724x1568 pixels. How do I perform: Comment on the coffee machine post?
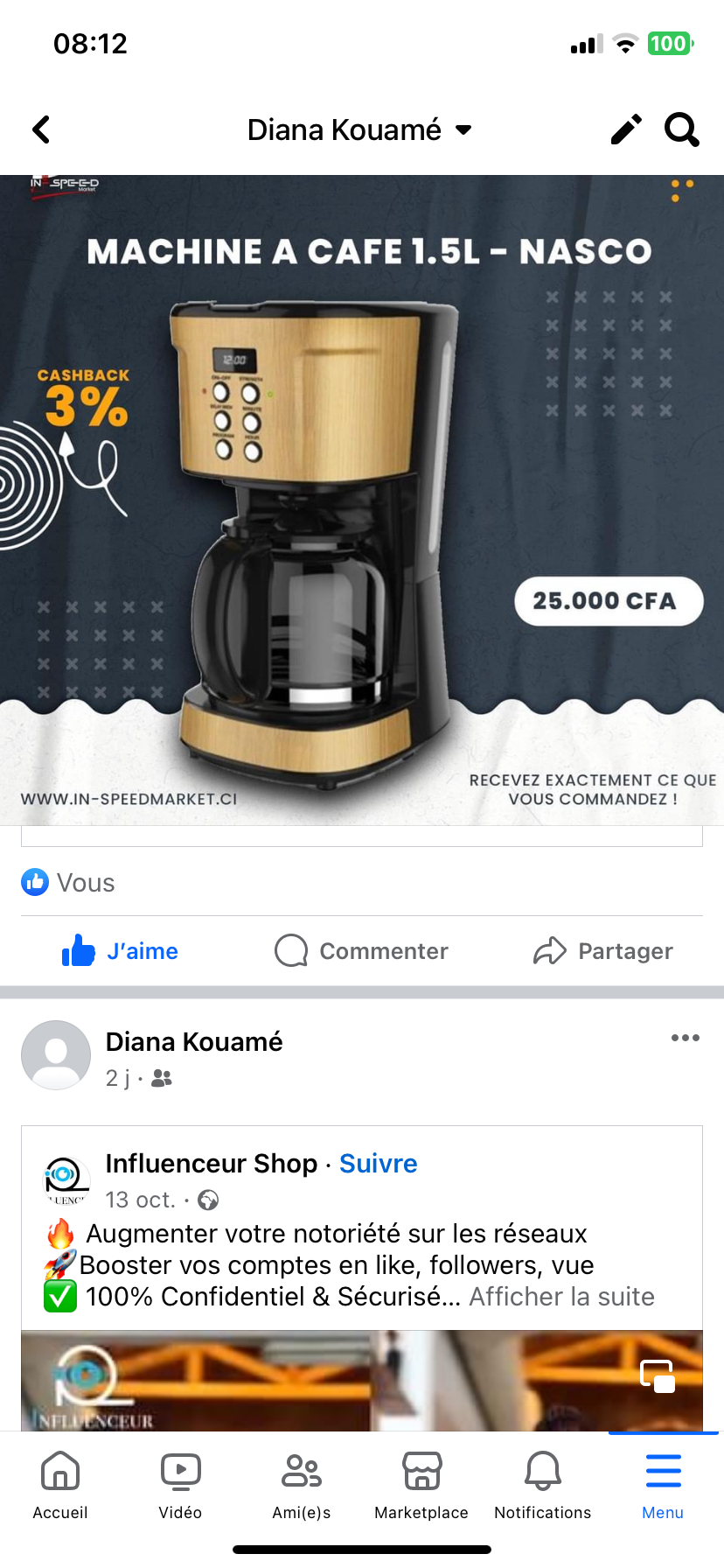tap(361, 951)
